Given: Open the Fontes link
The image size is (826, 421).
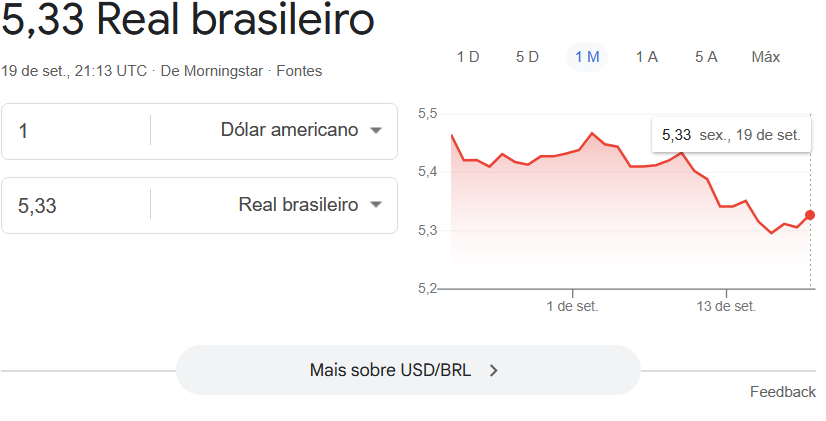Looking at the screenshot, I should [299, 71].
